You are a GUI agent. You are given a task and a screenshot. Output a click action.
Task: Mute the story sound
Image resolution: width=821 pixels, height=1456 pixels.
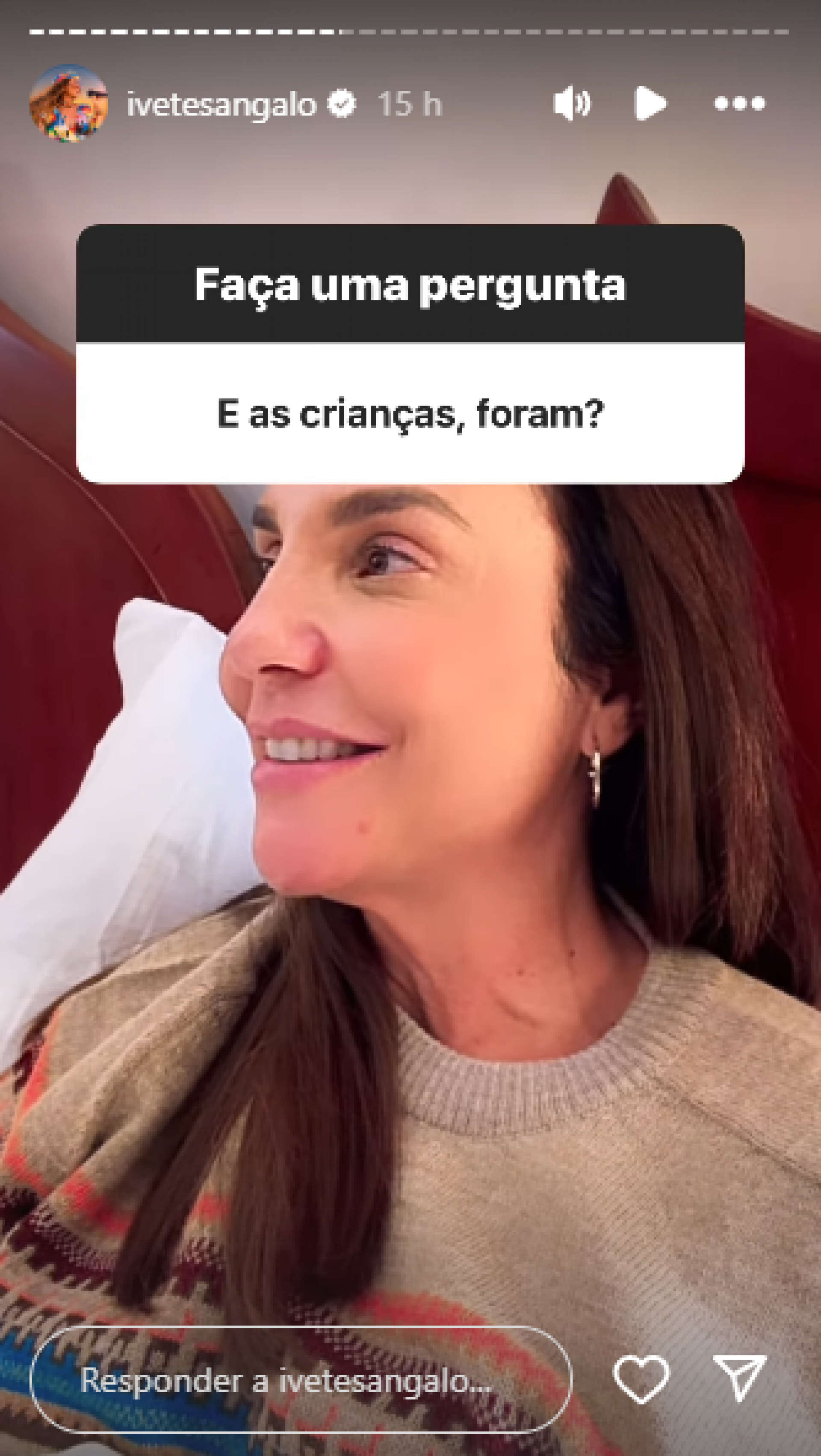coord(572,104)
